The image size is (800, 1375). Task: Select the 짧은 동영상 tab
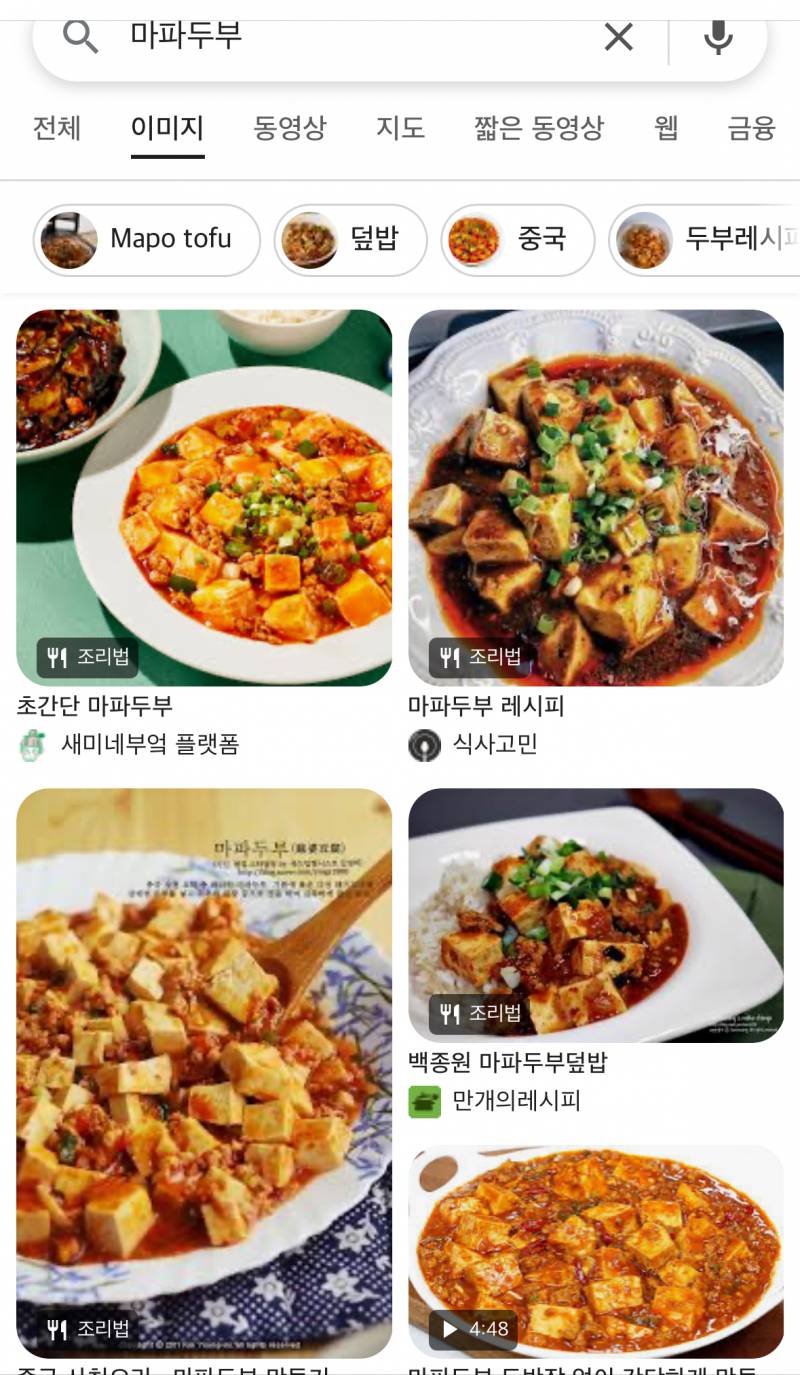(x=539, y=128)
